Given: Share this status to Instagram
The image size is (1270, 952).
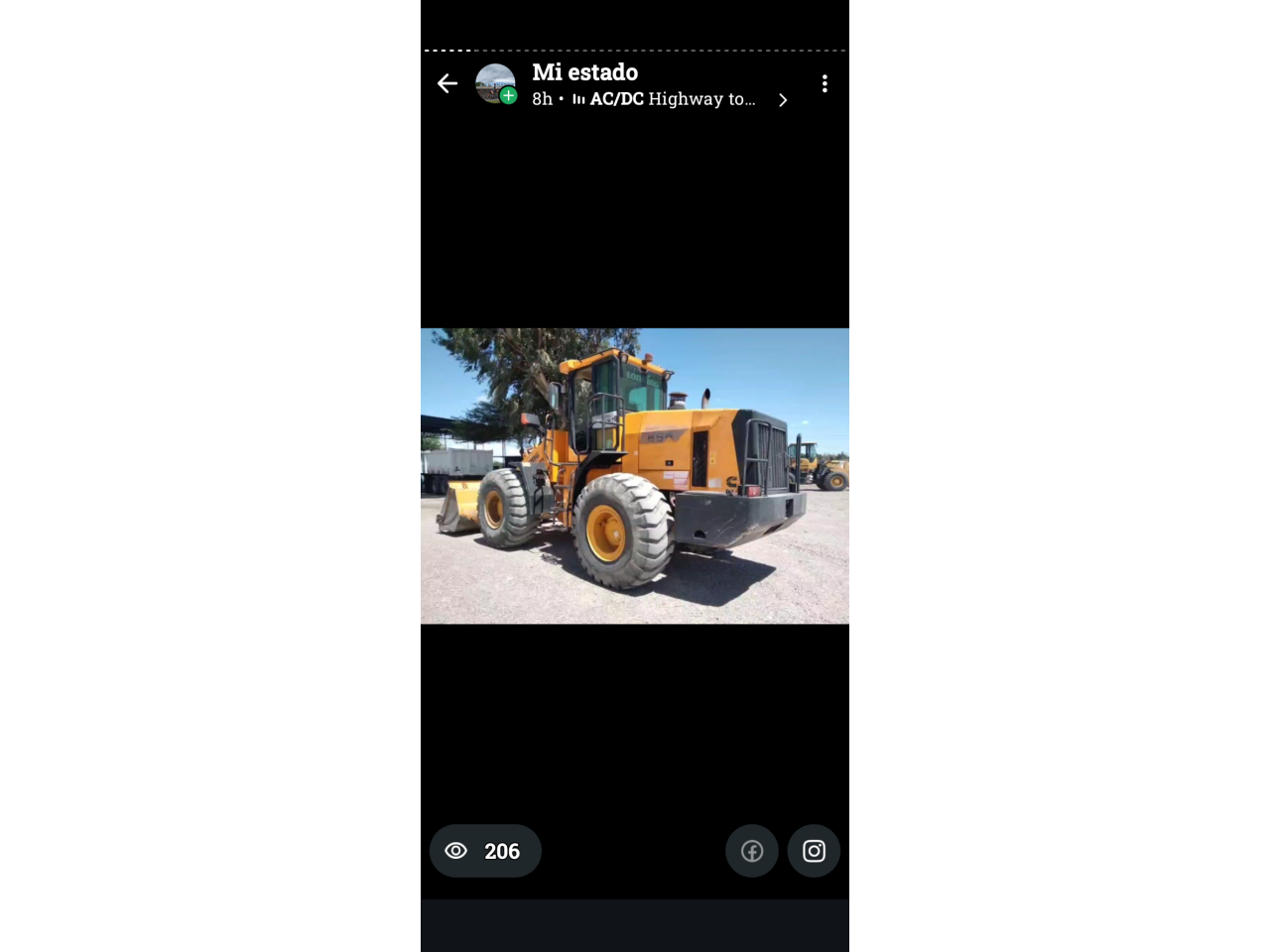Looking at the screenshot, I should pos(814,851).
